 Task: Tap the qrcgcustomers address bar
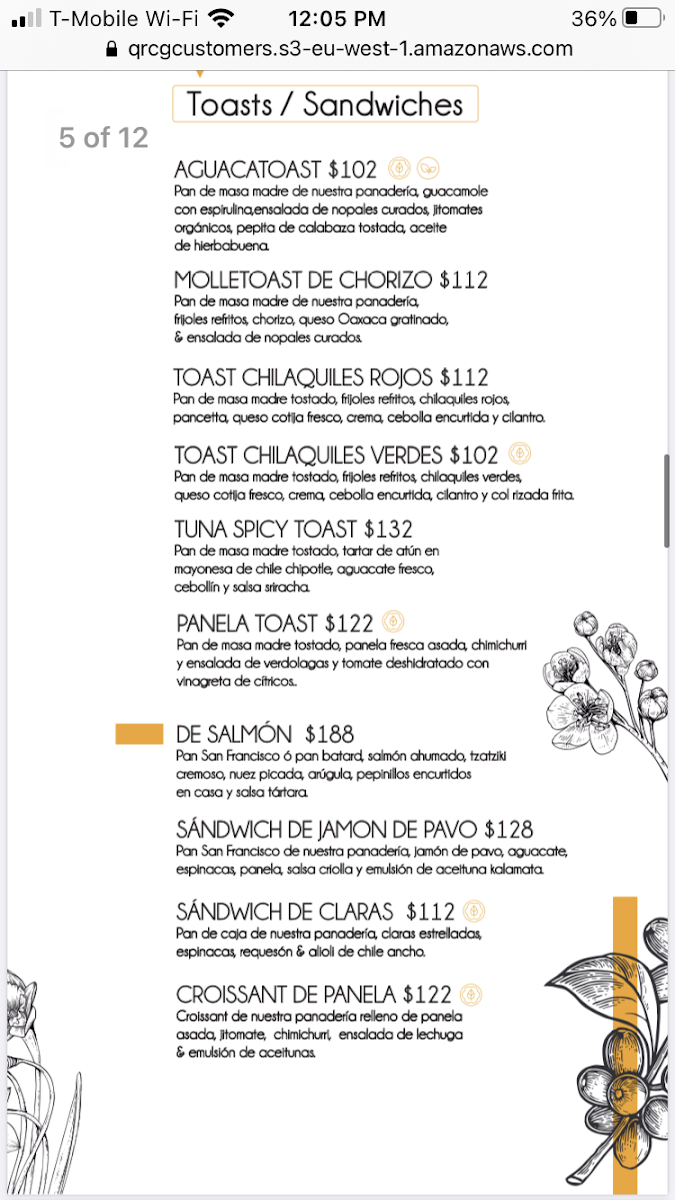[x=338, y=49]
